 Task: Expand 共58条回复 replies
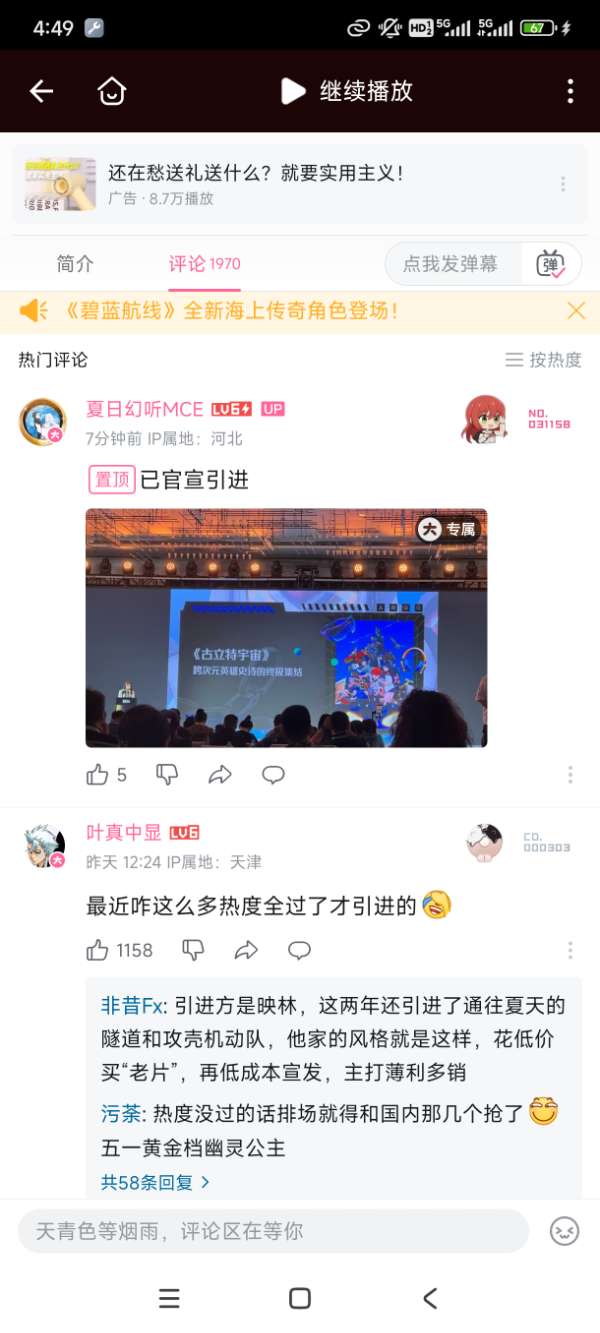(155, 1182)
